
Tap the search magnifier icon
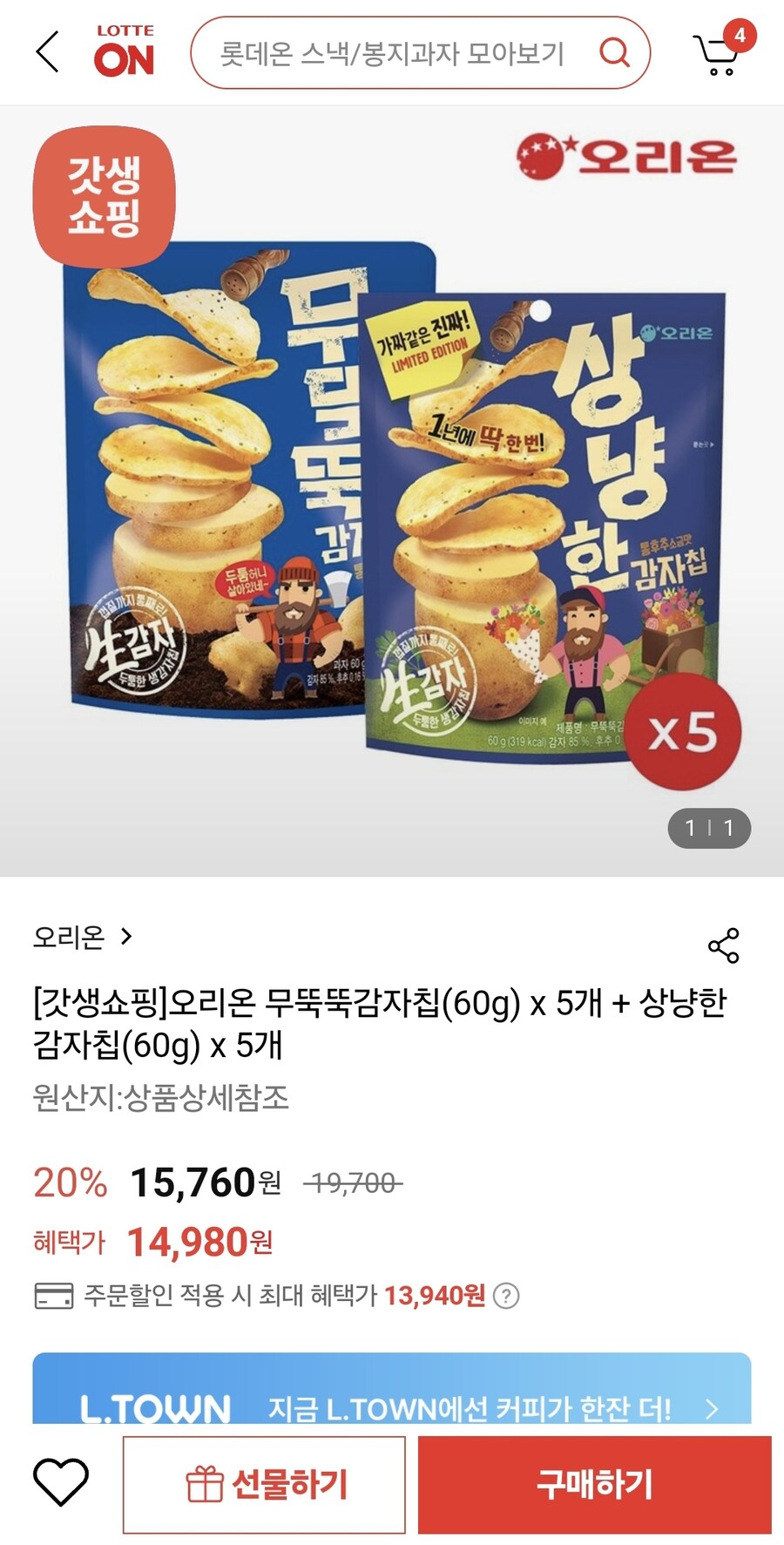pyautogui.click(x=616, y=53)
